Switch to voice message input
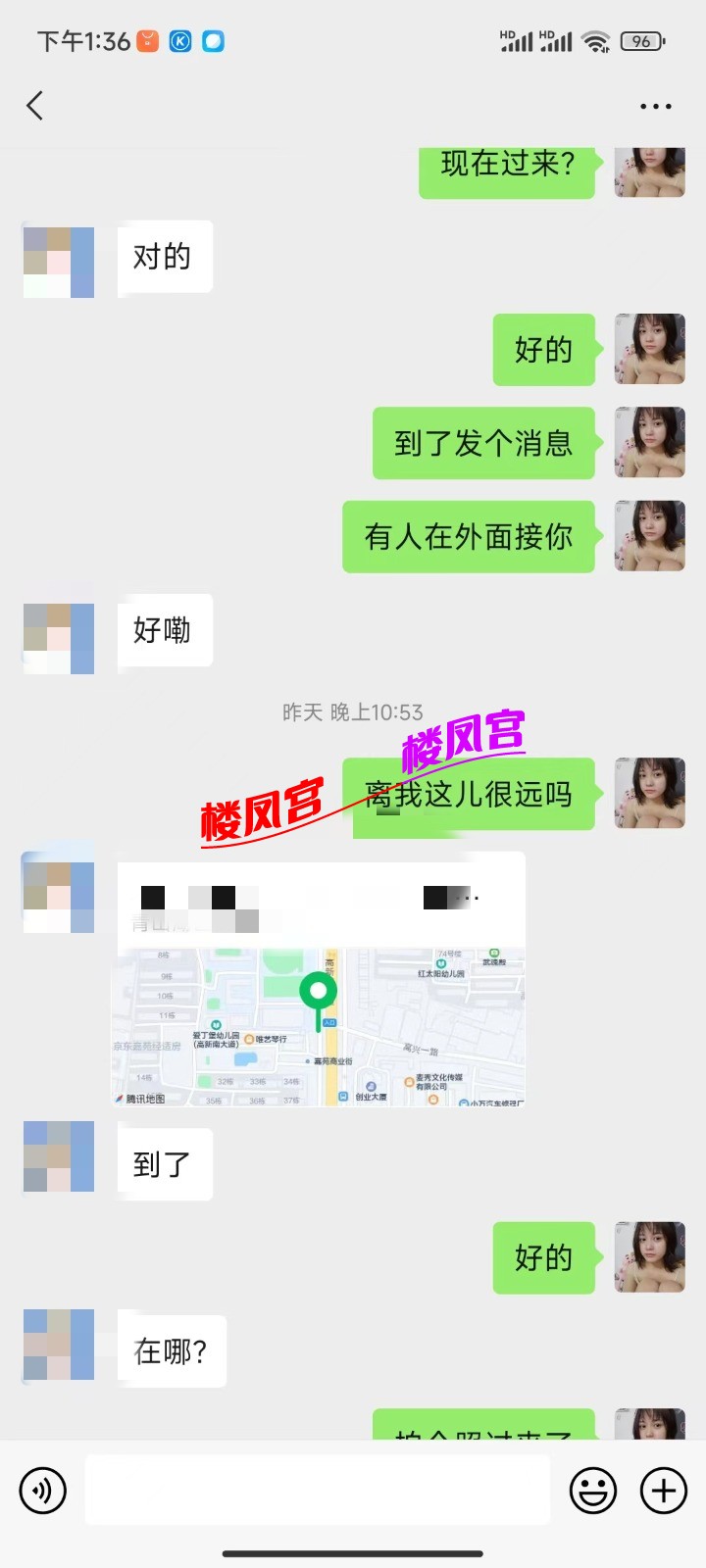Screen dimensions: 706x1568 click(x=43, y=1491)
